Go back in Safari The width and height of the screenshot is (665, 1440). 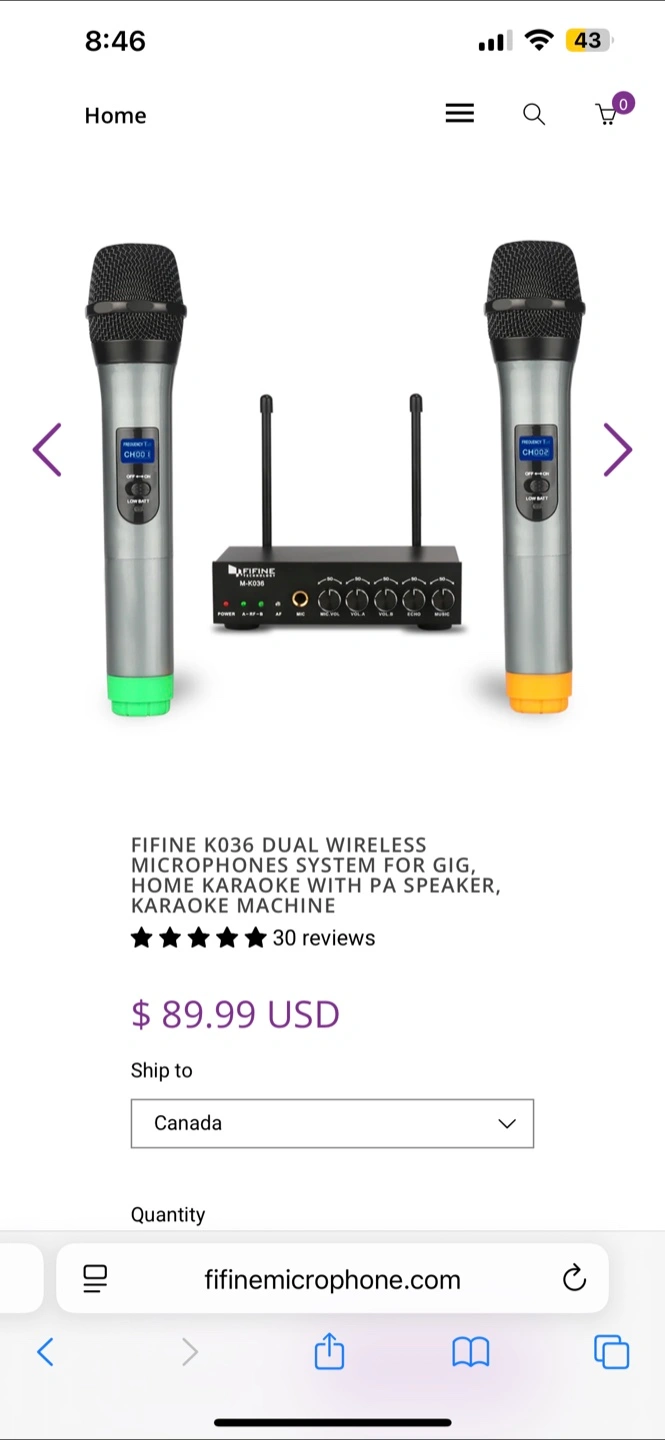[x=45, y=1352]
